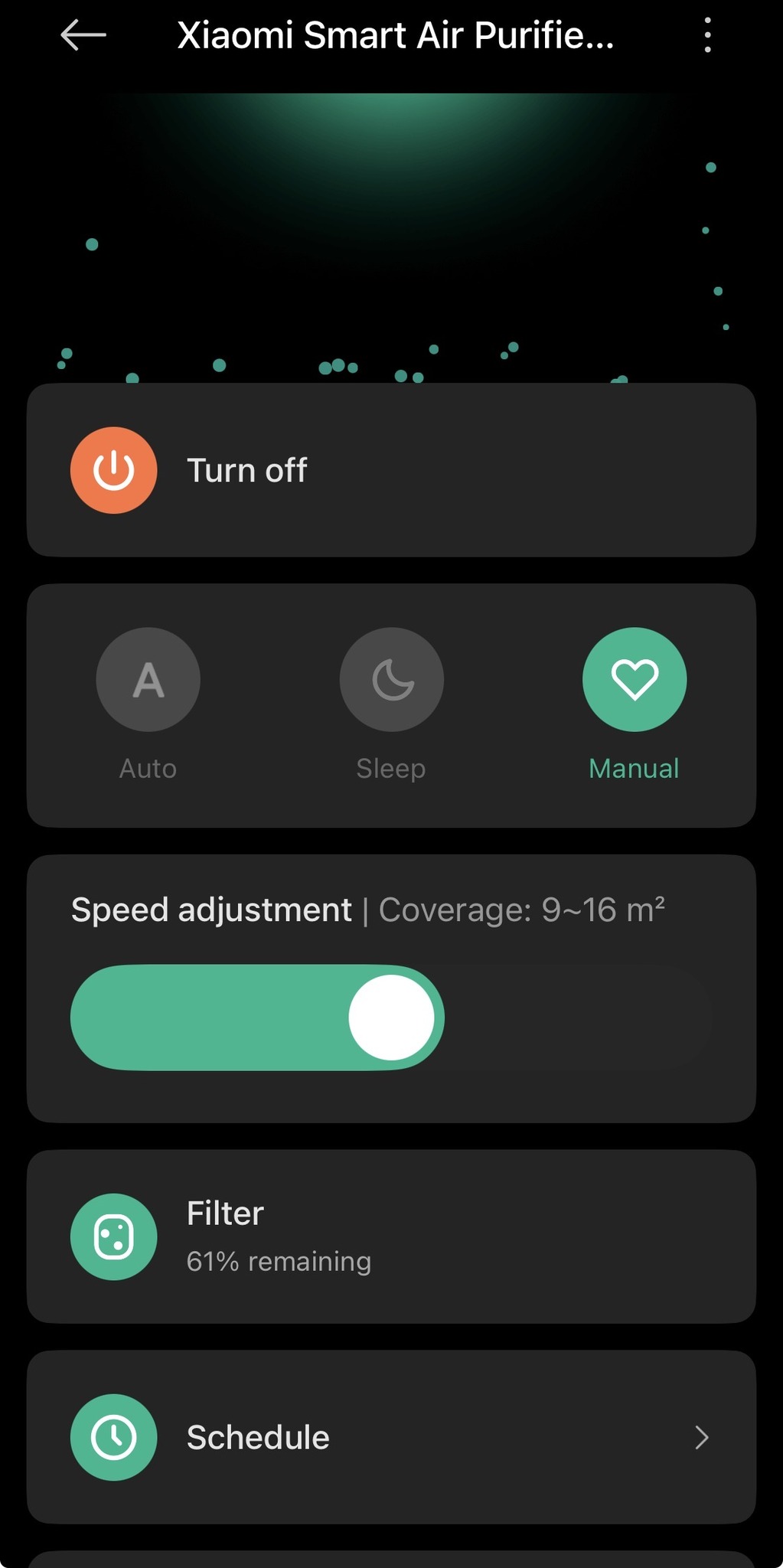Image resolution: width=783 pixels, height=1568 pixels.
Task: Go back using the arrow
Action: [83, 35]
